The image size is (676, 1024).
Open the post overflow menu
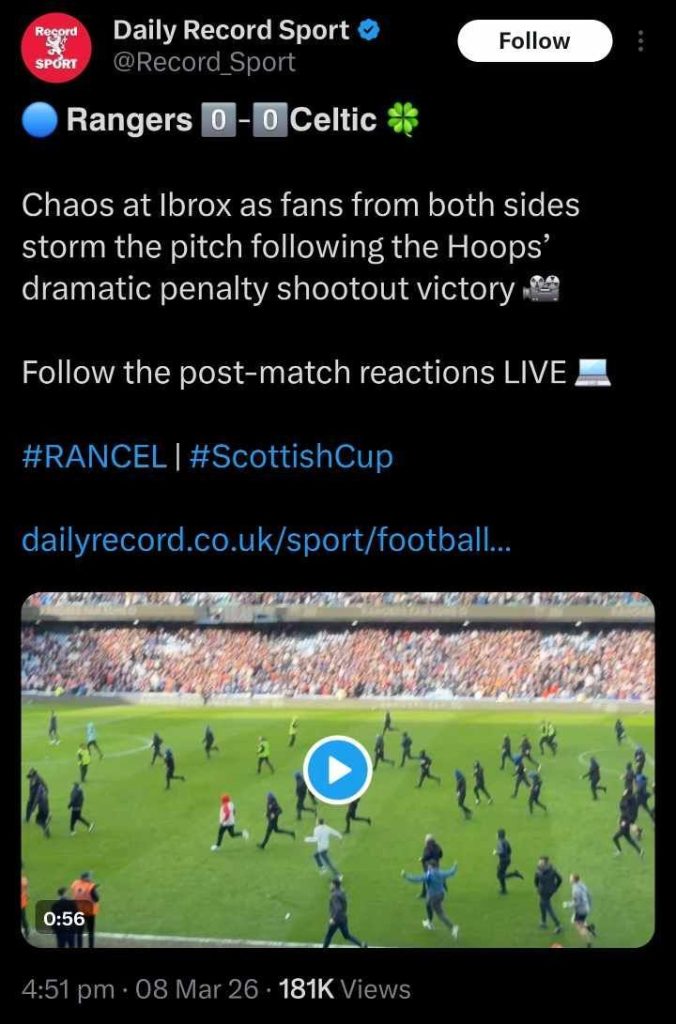coord(641,42)
